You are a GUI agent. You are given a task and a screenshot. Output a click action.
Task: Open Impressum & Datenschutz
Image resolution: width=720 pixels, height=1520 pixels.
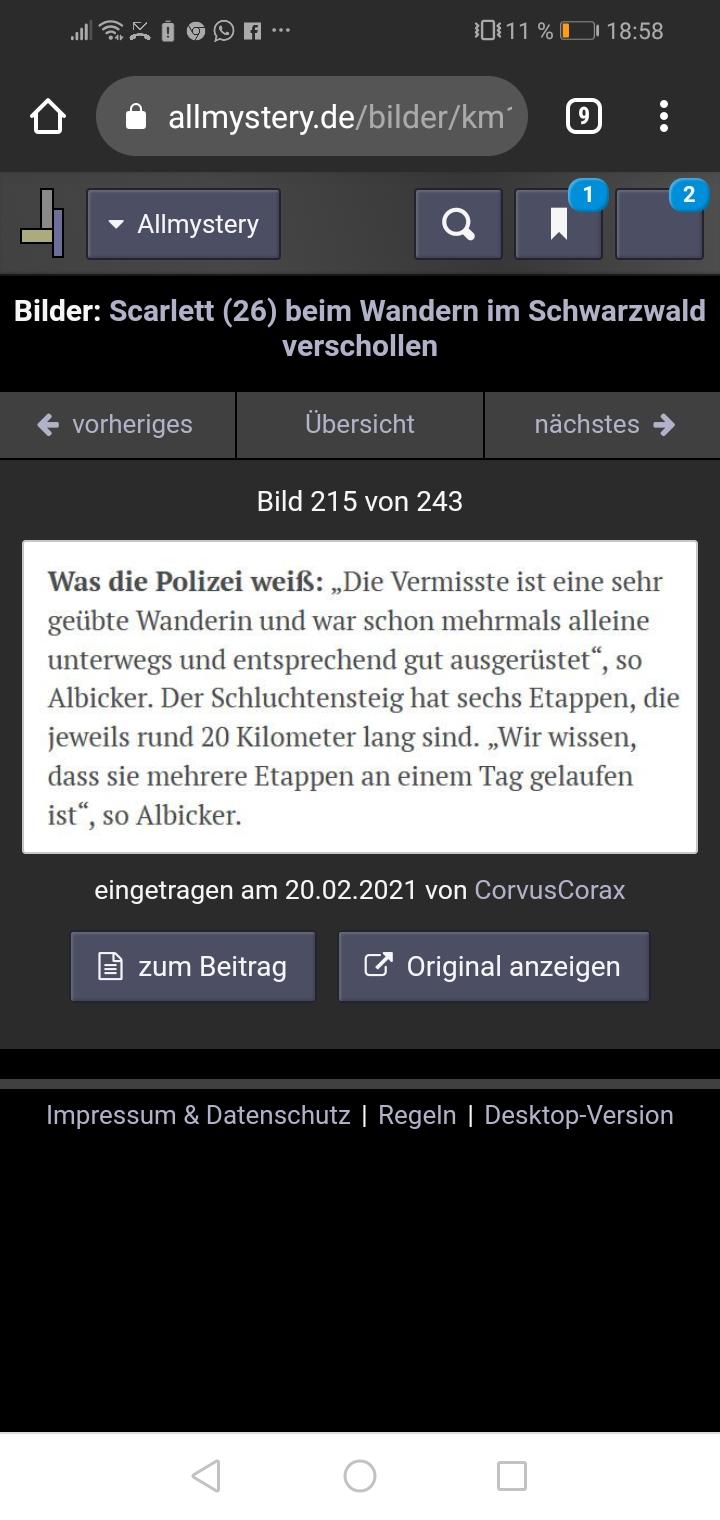point(198,1115)
